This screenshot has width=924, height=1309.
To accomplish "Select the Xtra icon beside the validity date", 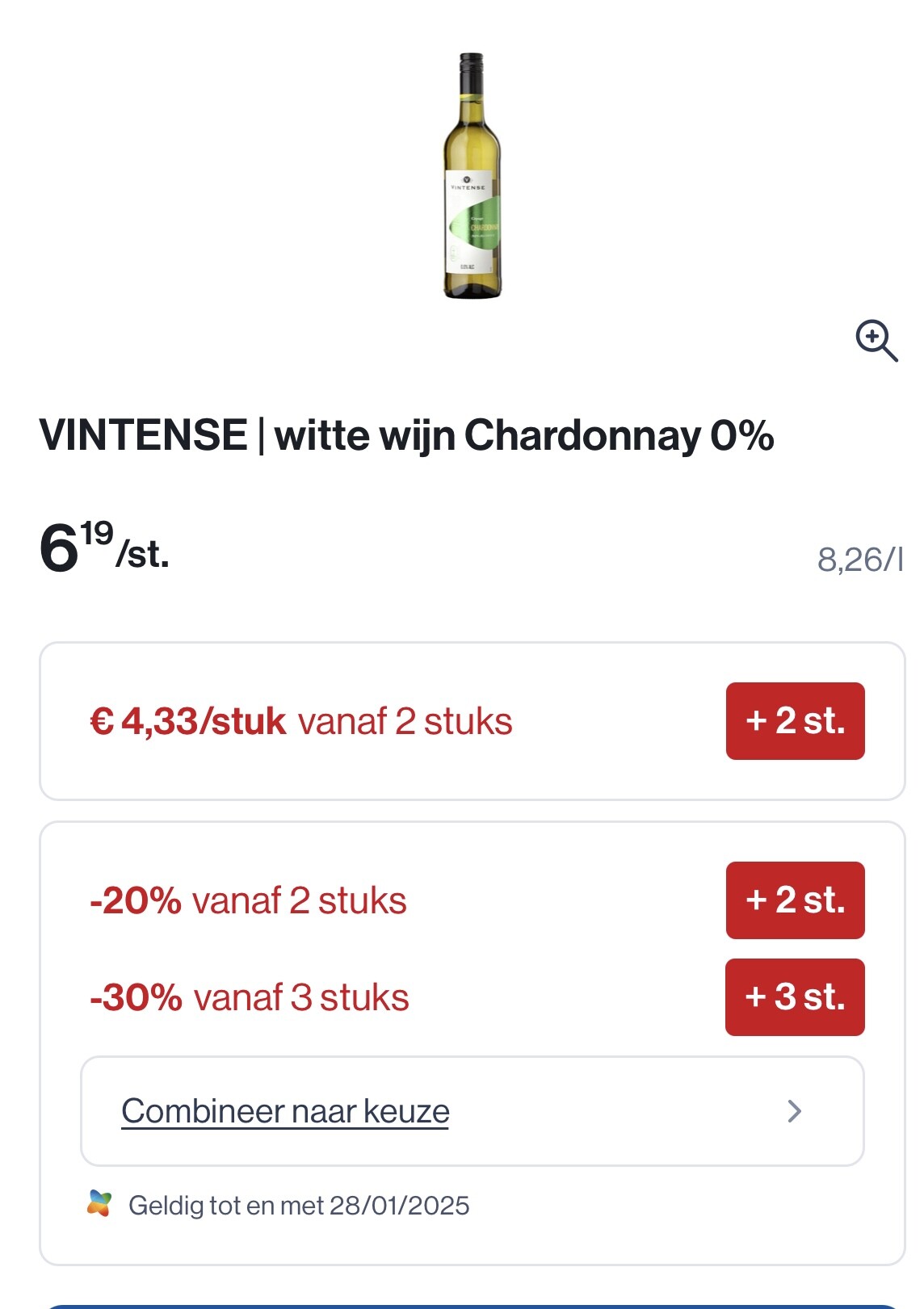I will [99, 1205].
